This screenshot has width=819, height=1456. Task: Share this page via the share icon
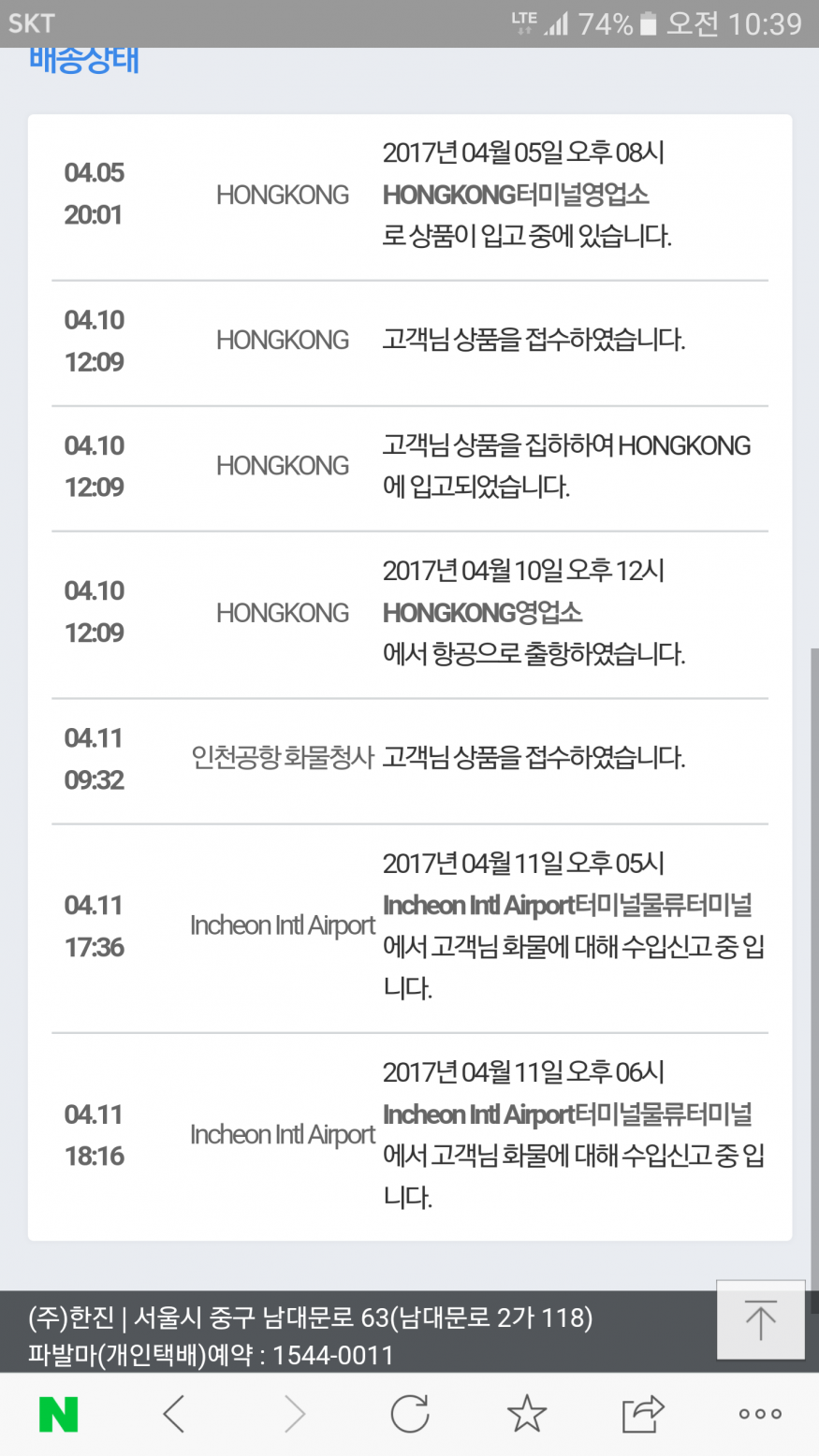click(x=643, y=1414)
